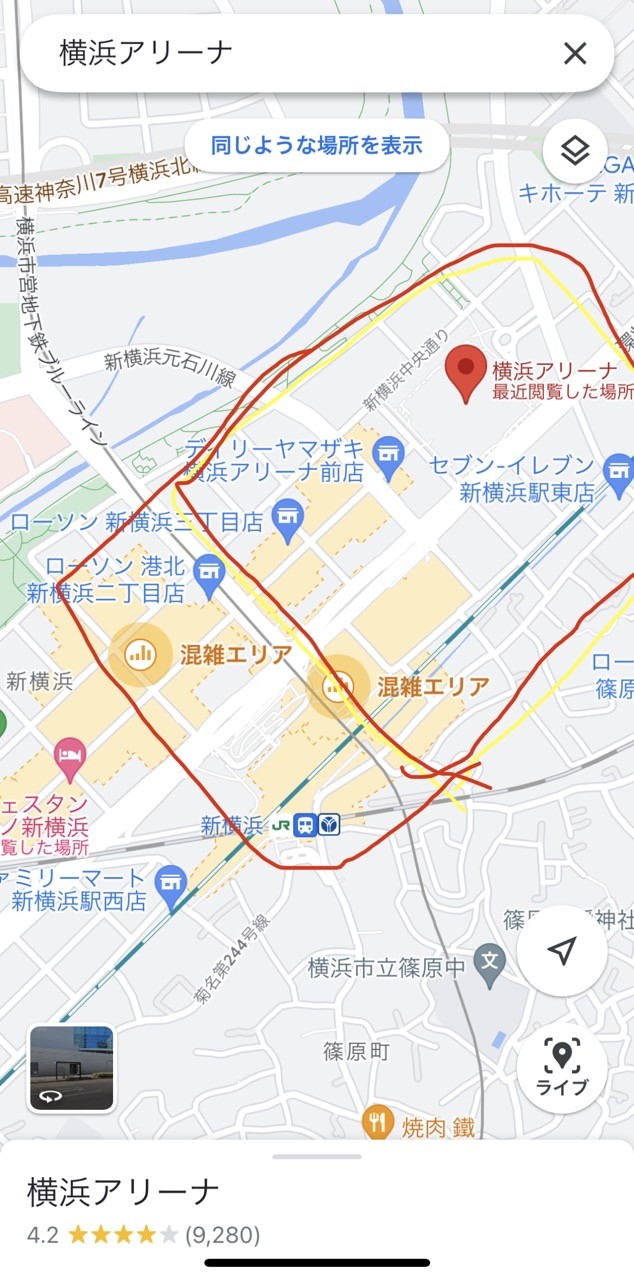Image resolution: width=634 pixels, height=1280 pixels.
Task: Start Live View with the ライブ button
Action: pos(562,1067)
